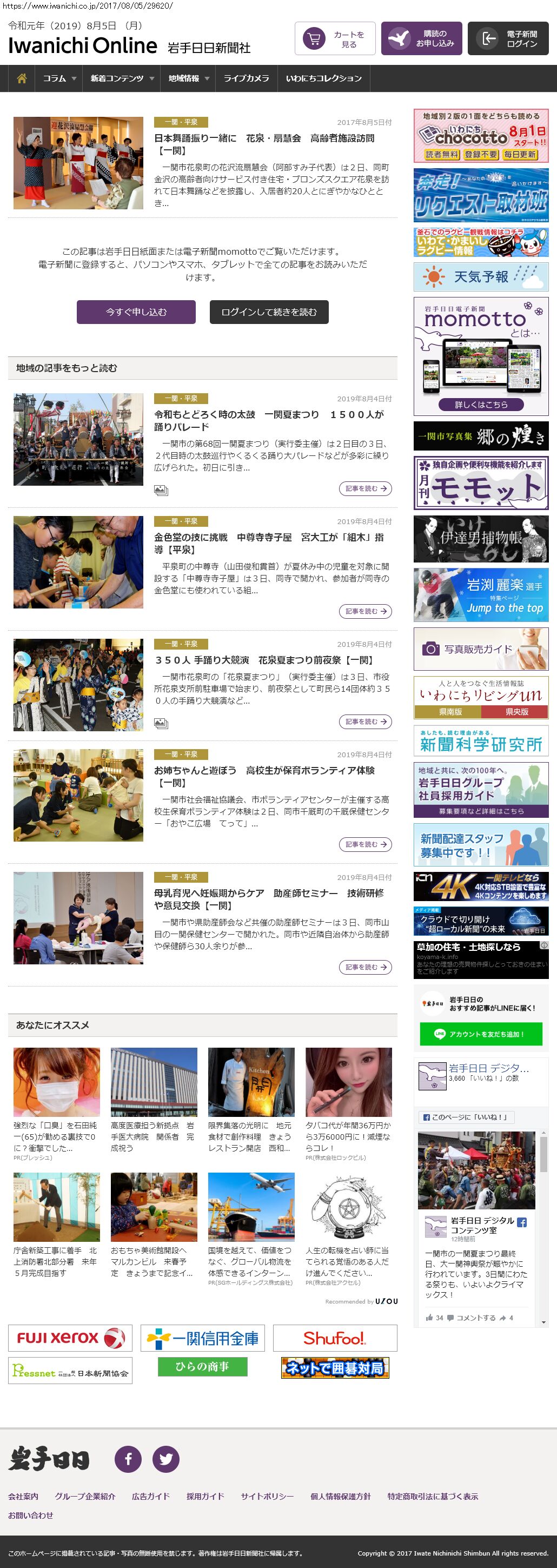Open the home icon in navigation bar
This screenshot has width=557, height=1568.
pyautogui.click(x=21, y=78)
